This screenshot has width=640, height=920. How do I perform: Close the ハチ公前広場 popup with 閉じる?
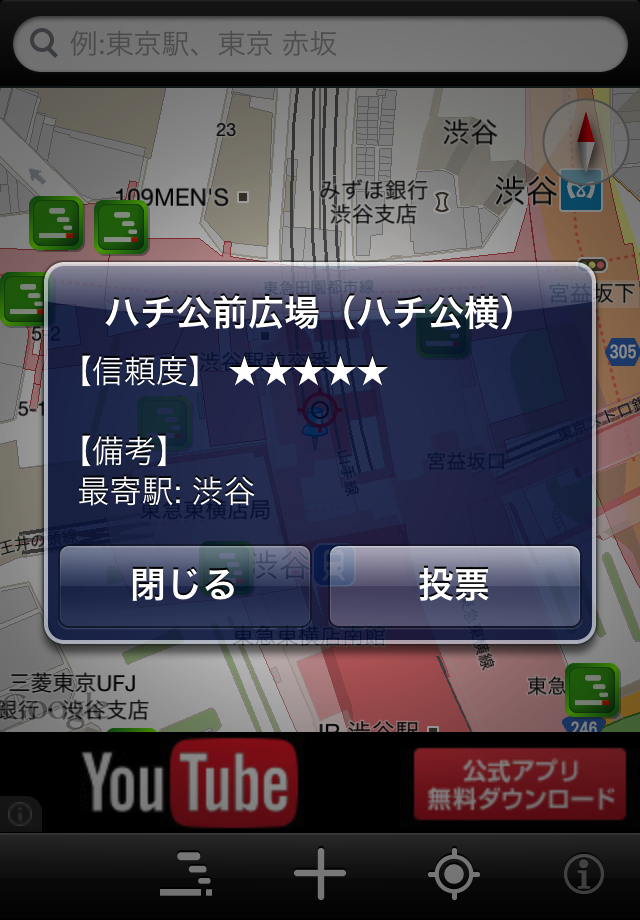tap(184, 586)
